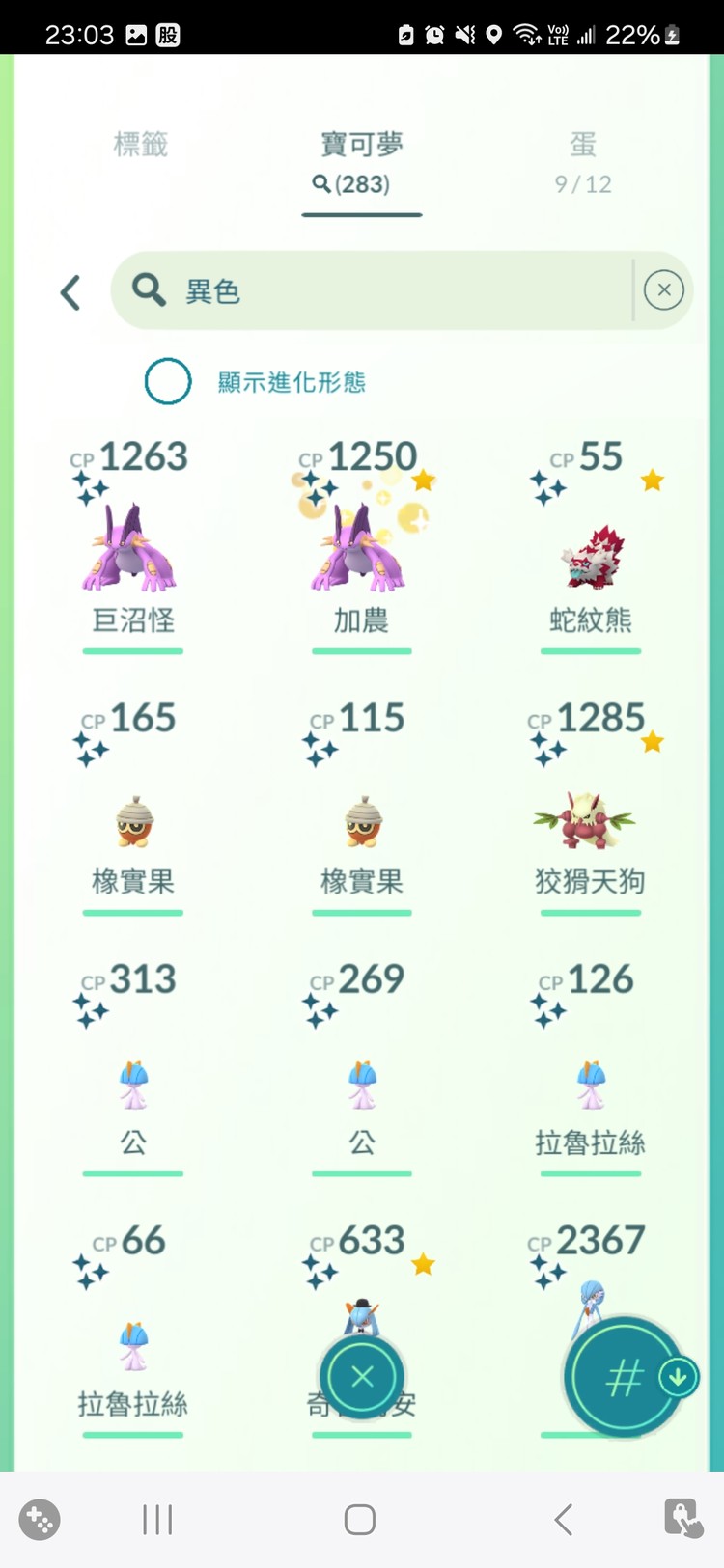Screen dimensions: 724x1568
Task: Clear the 異色 search text
Action: click(x=663, y=290)
